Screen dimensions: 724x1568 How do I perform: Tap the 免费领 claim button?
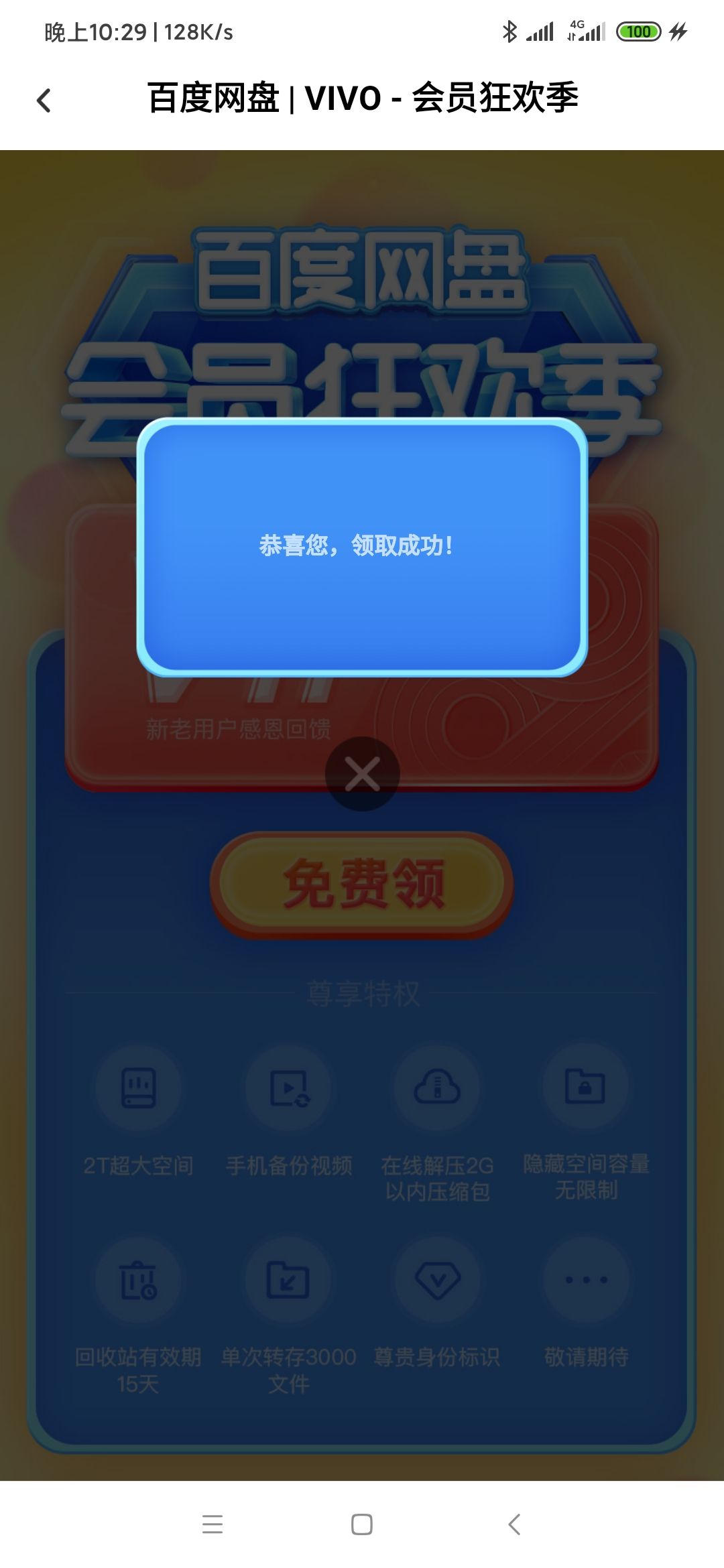point(362,883)
